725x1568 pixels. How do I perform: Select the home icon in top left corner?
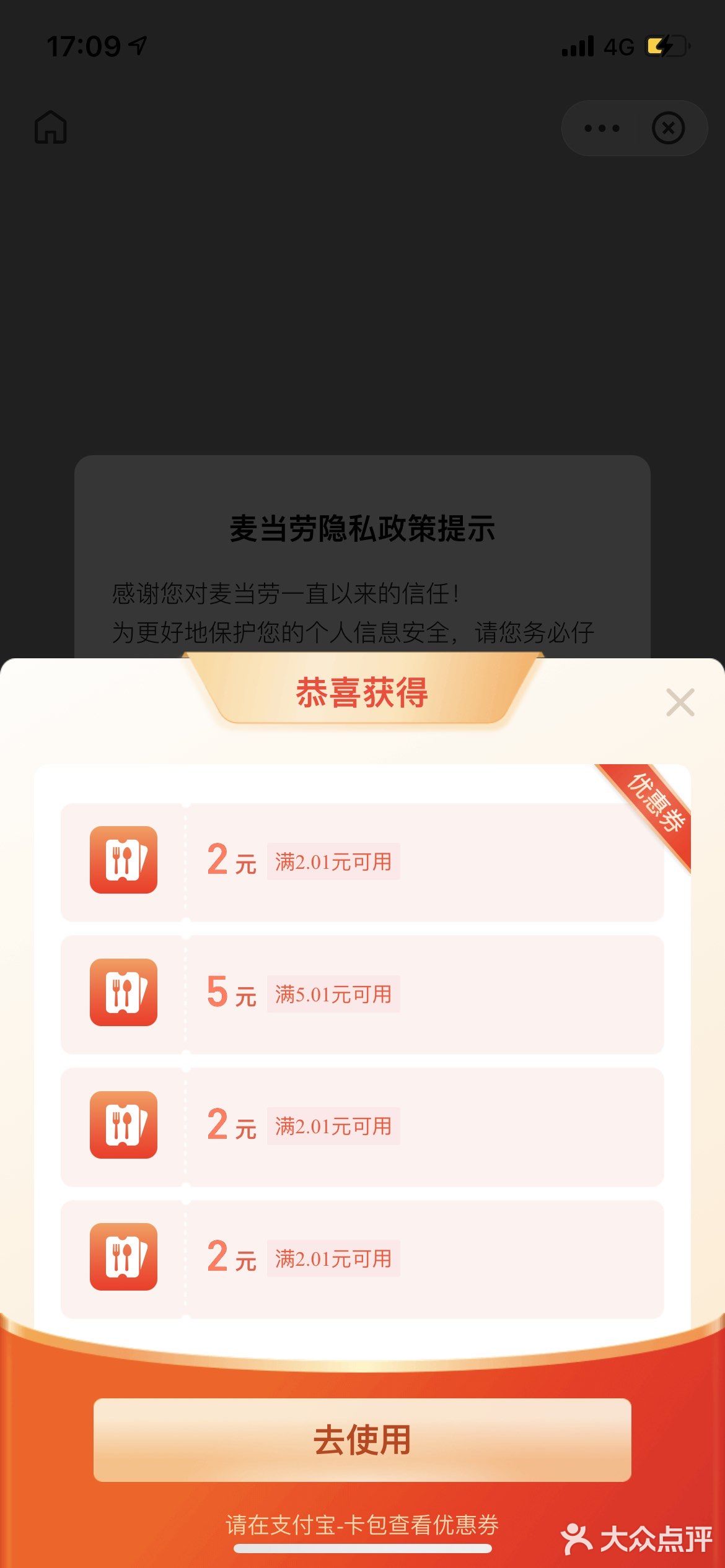pos(52,128)
